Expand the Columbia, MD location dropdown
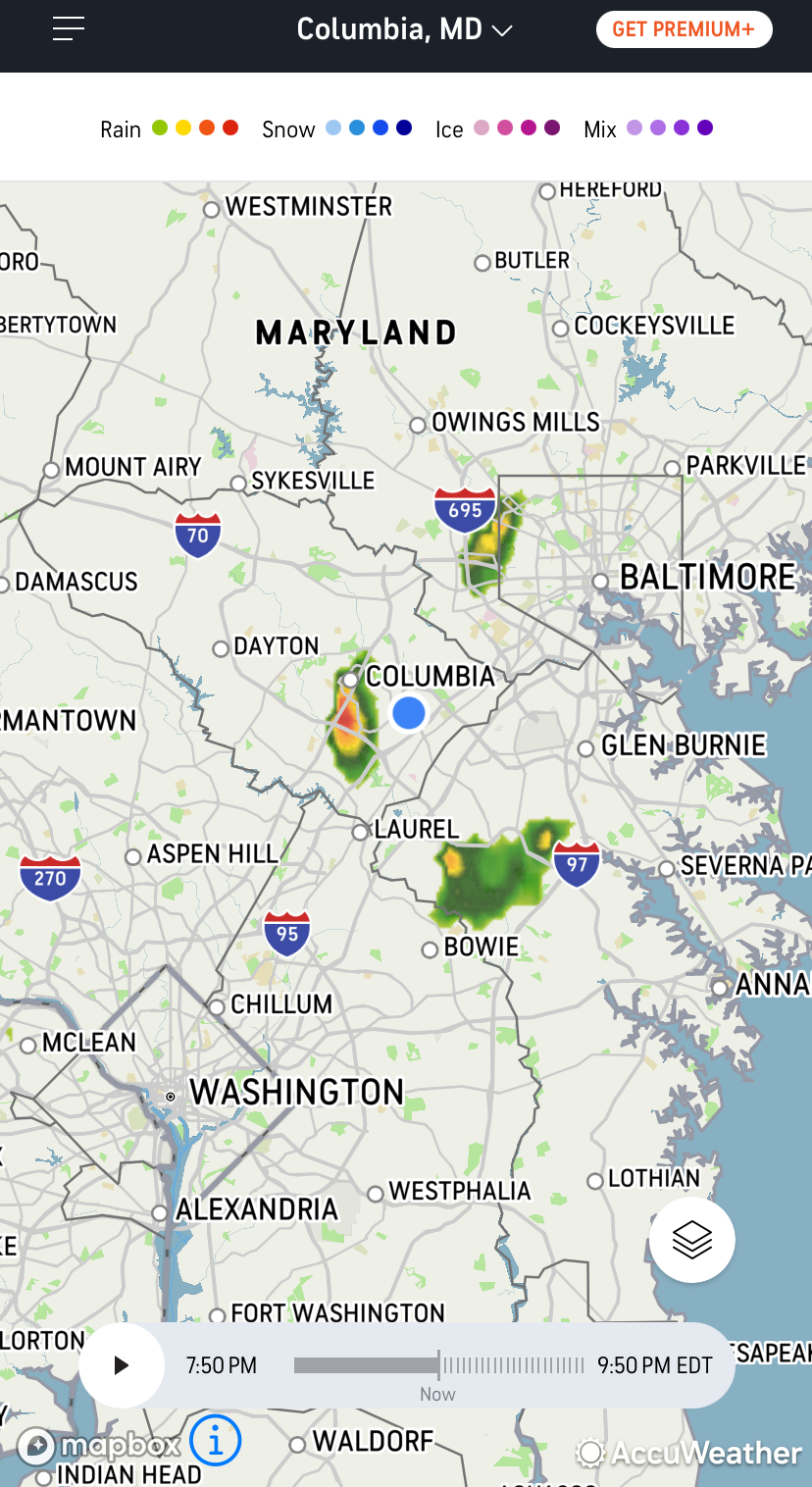This screenshot has width=812, height=1487. (x=405, y=29)
